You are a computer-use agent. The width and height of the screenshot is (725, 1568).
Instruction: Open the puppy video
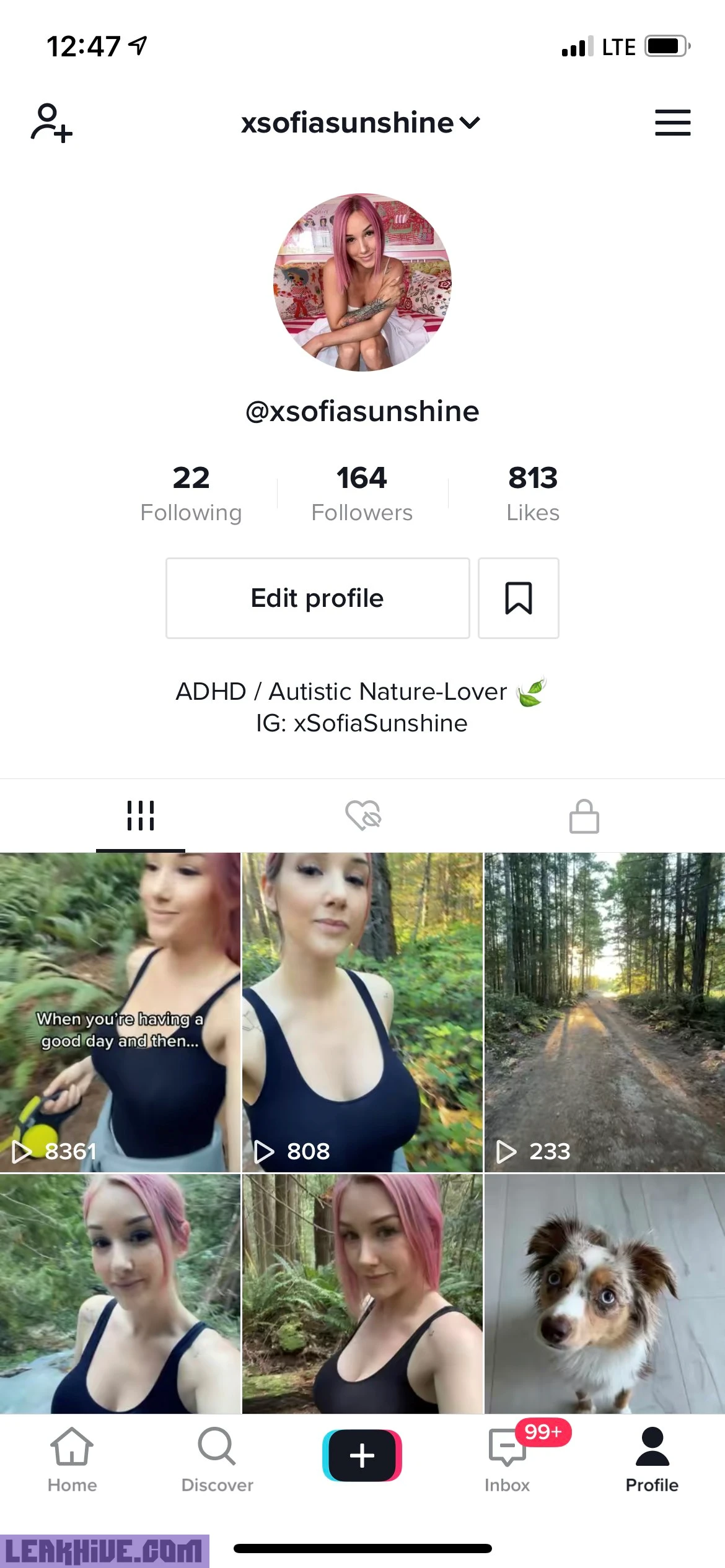tap(604, 1293)
